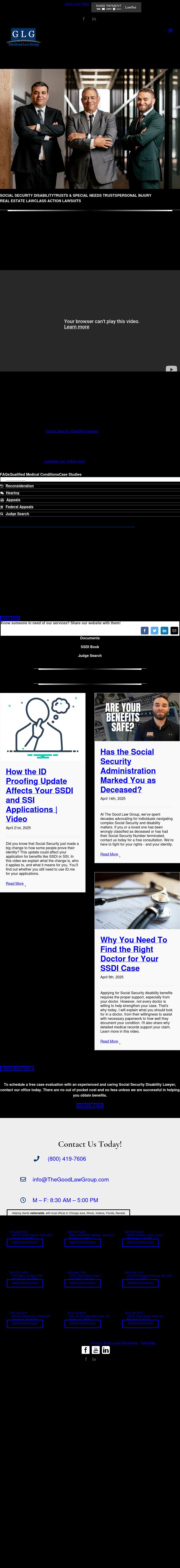Image resolution: width=180 pixels, height=1568 pixels.
Task: Share the website via email
Action: [x=174, y=631]
